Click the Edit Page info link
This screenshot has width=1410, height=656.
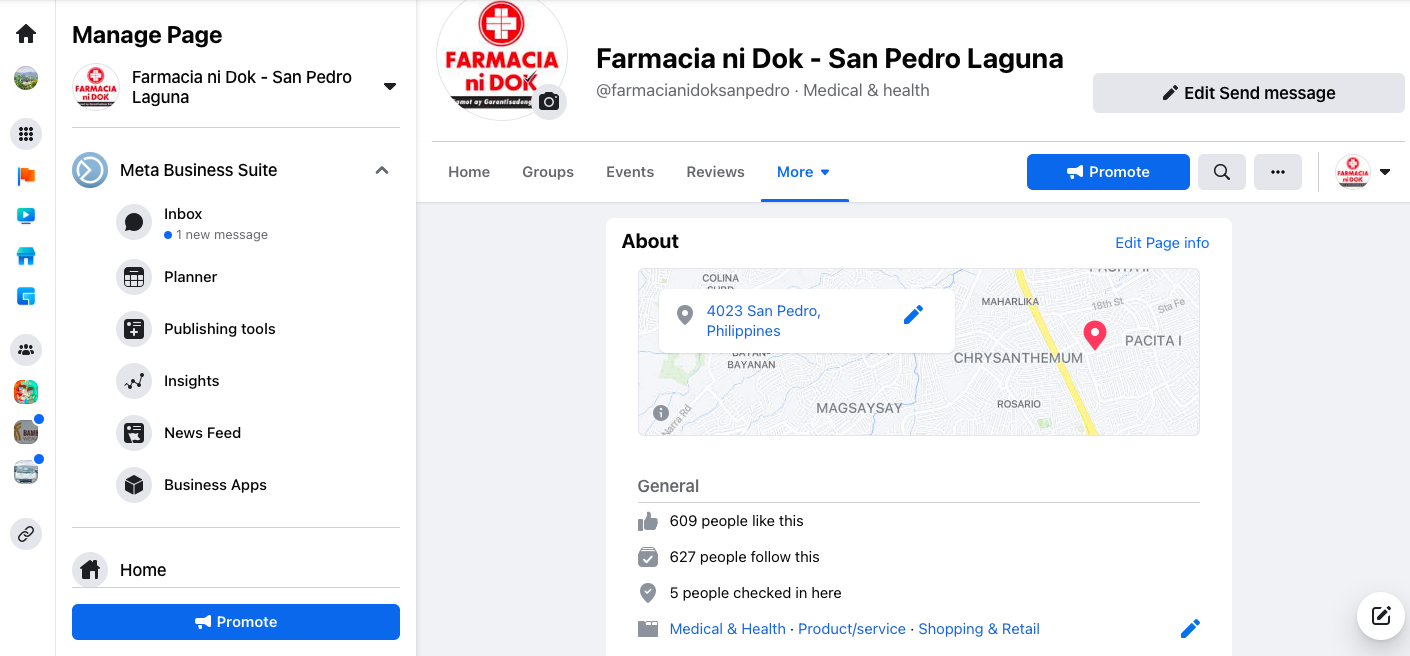1161,243
